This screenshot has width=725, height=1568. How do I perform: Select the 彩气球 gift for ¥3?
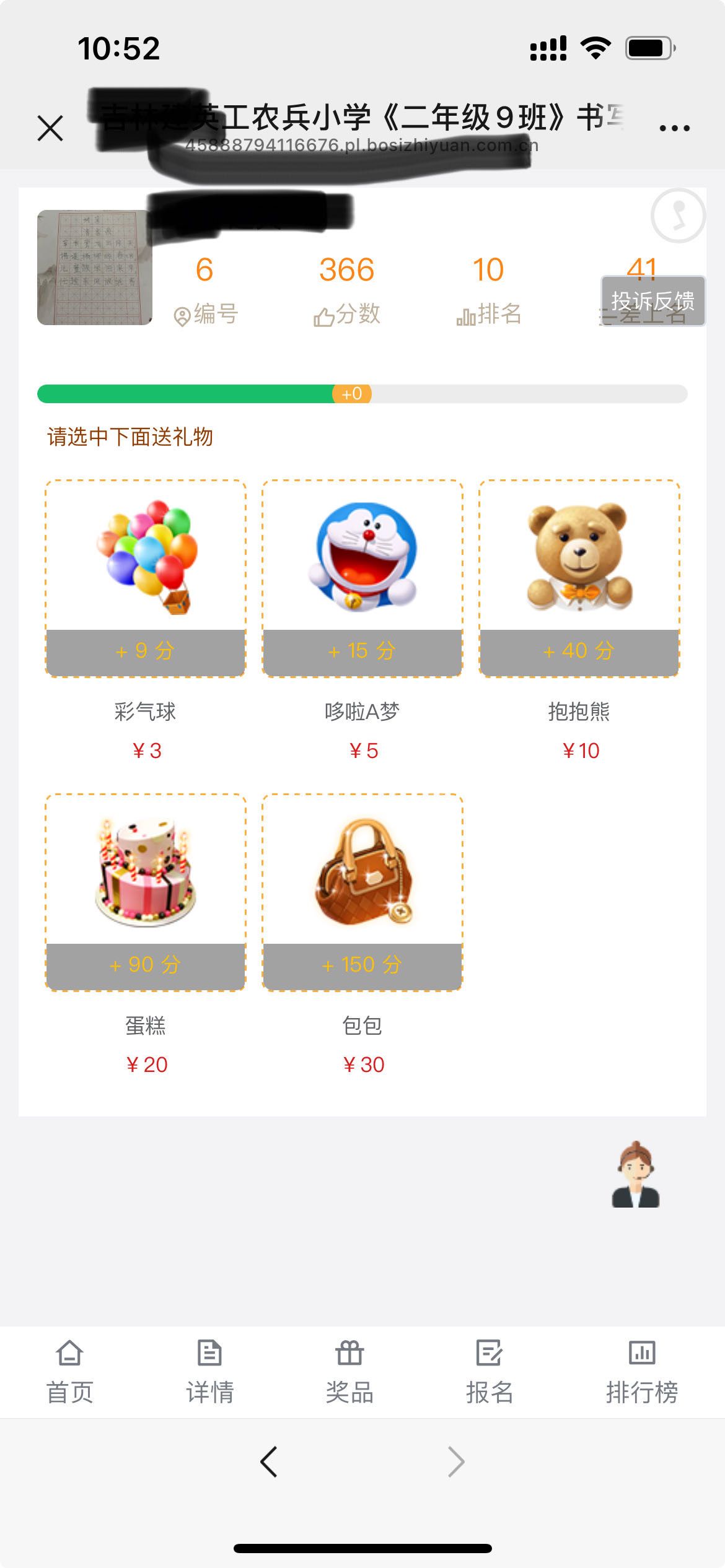pyautogui.click(x=146, y=578)
